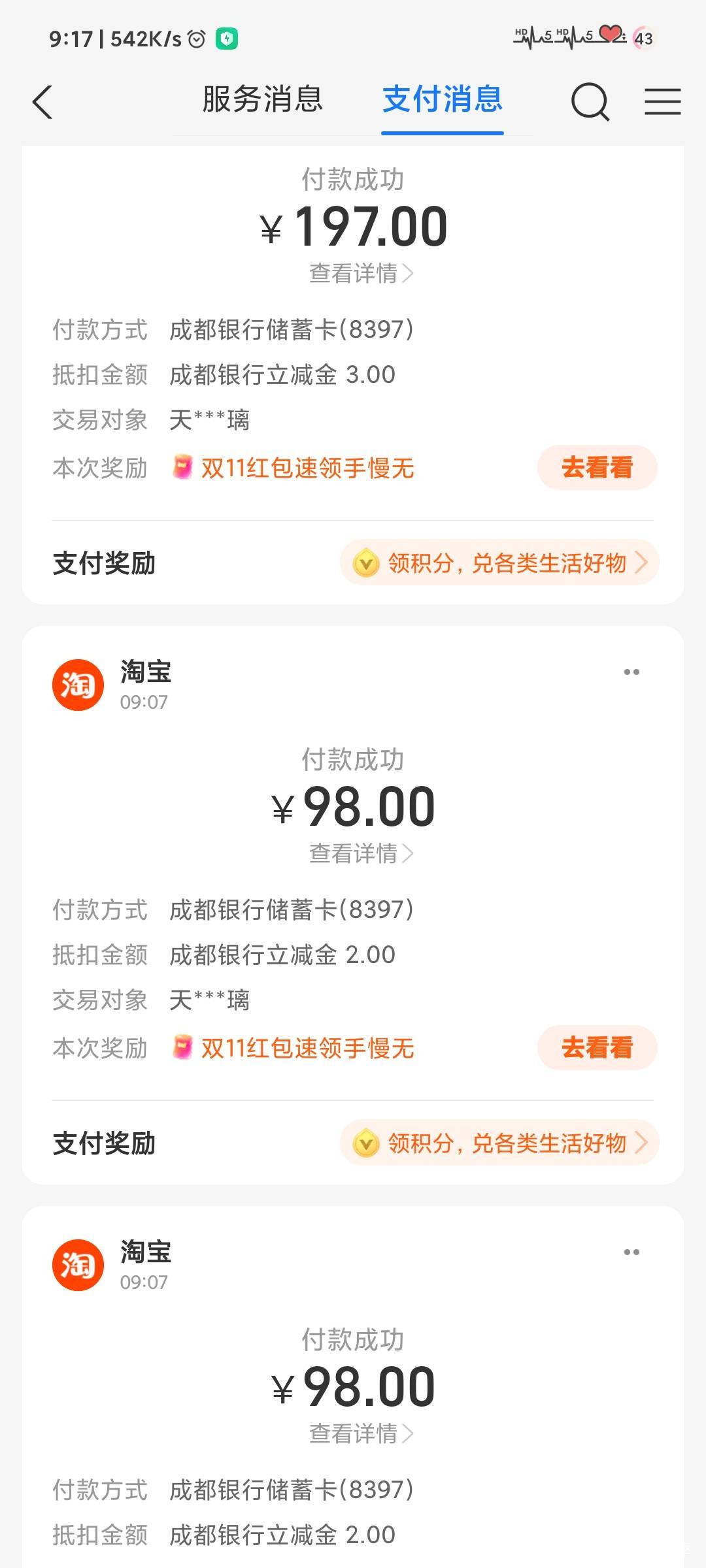
Task: Switch to the 服务消息 tab
Action: pyautogui.click(x=262, y=100)
